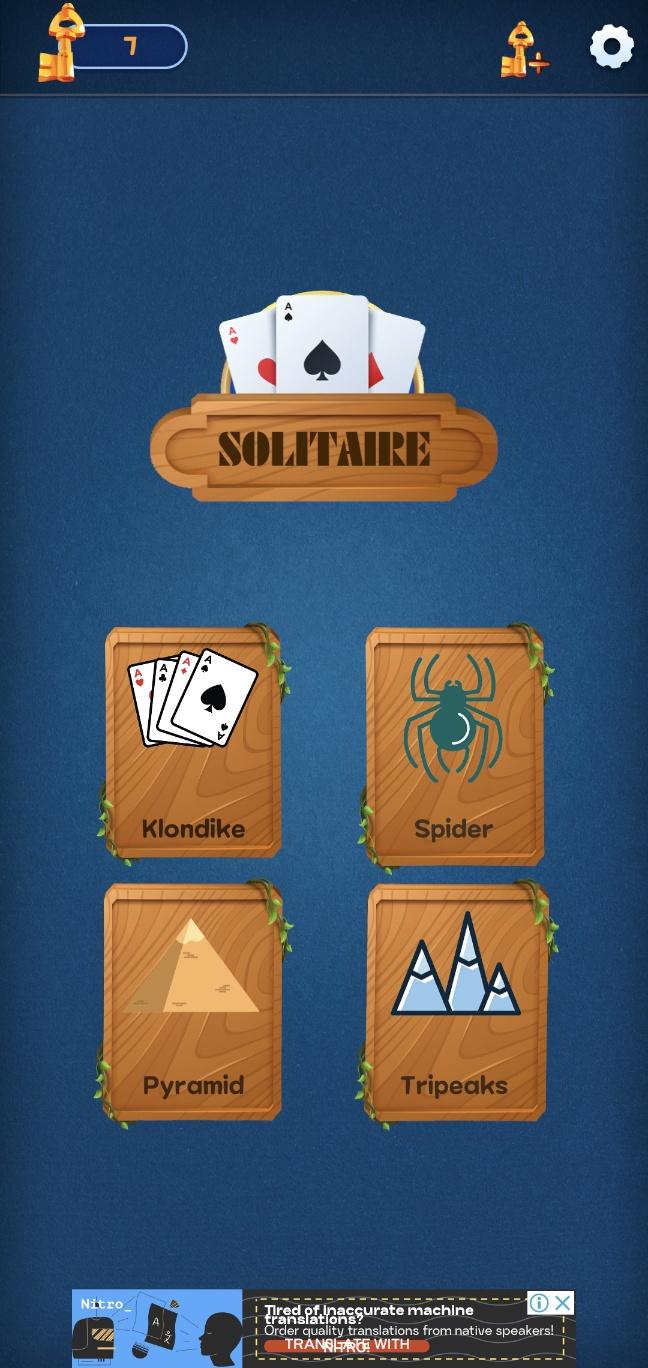The height and width of the screenshot is (1368, 648).
Task: Close the bottom ad banner
Action: [x=564, y=1302]
